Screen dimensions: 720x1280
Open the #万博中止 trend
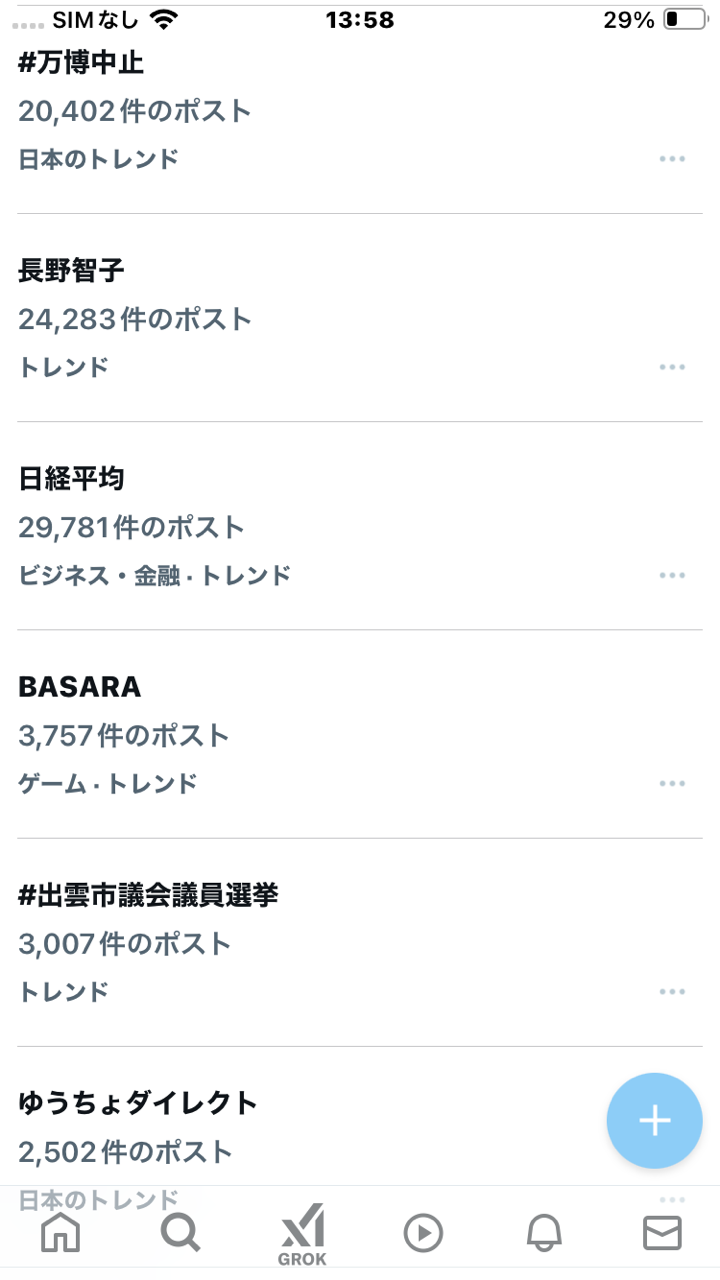click(80, 64)
